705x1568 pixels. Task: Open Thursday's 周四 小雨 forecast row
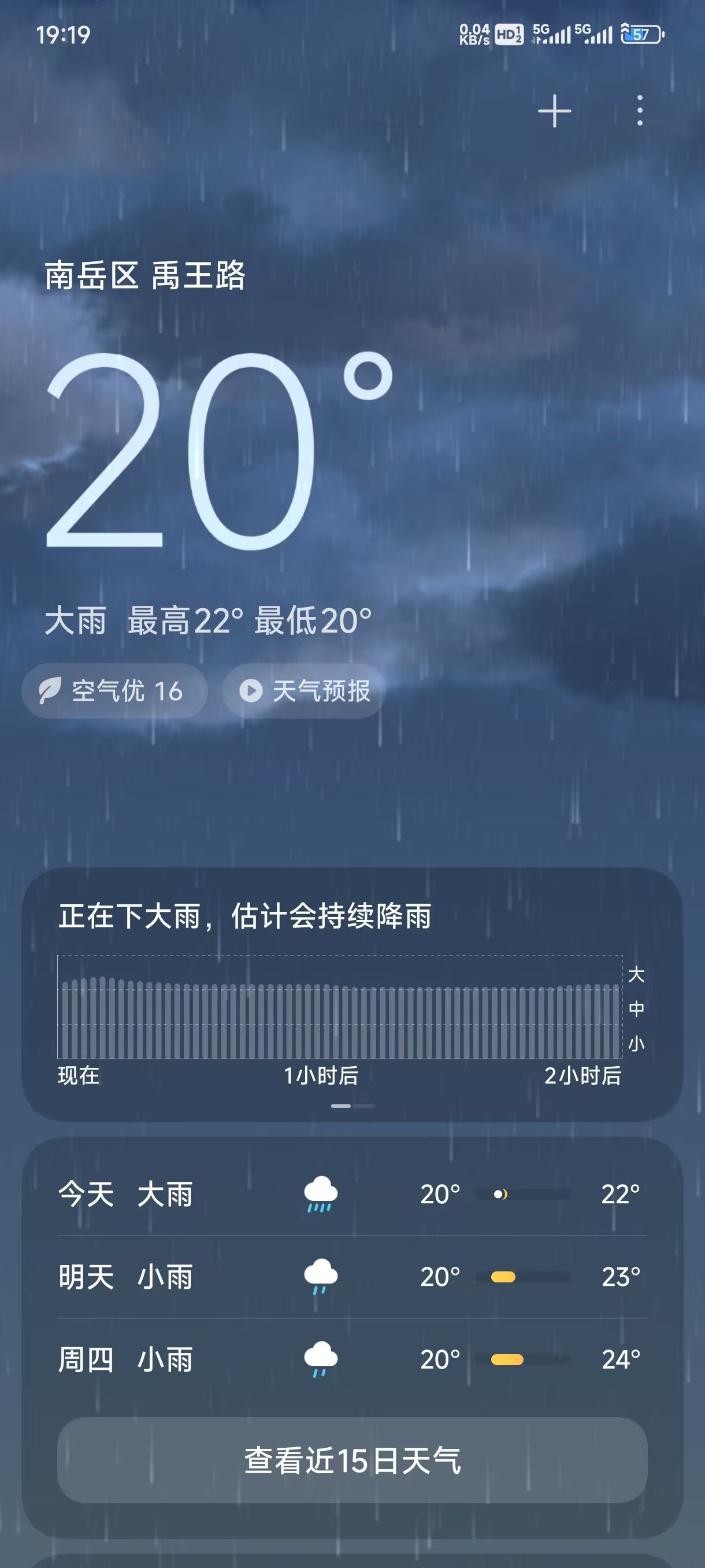pos(351,1359)
